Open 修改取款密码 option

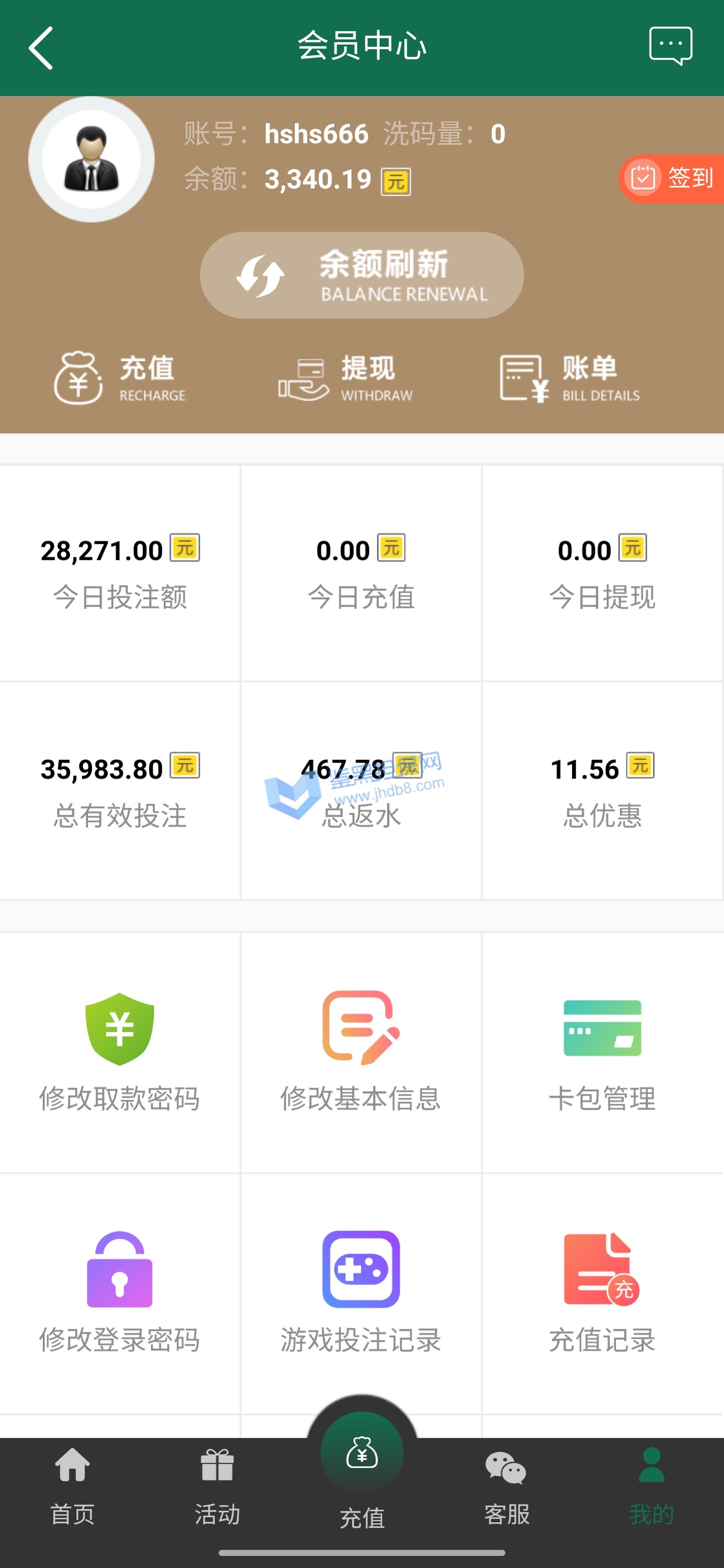click(x=119, y=1052)
